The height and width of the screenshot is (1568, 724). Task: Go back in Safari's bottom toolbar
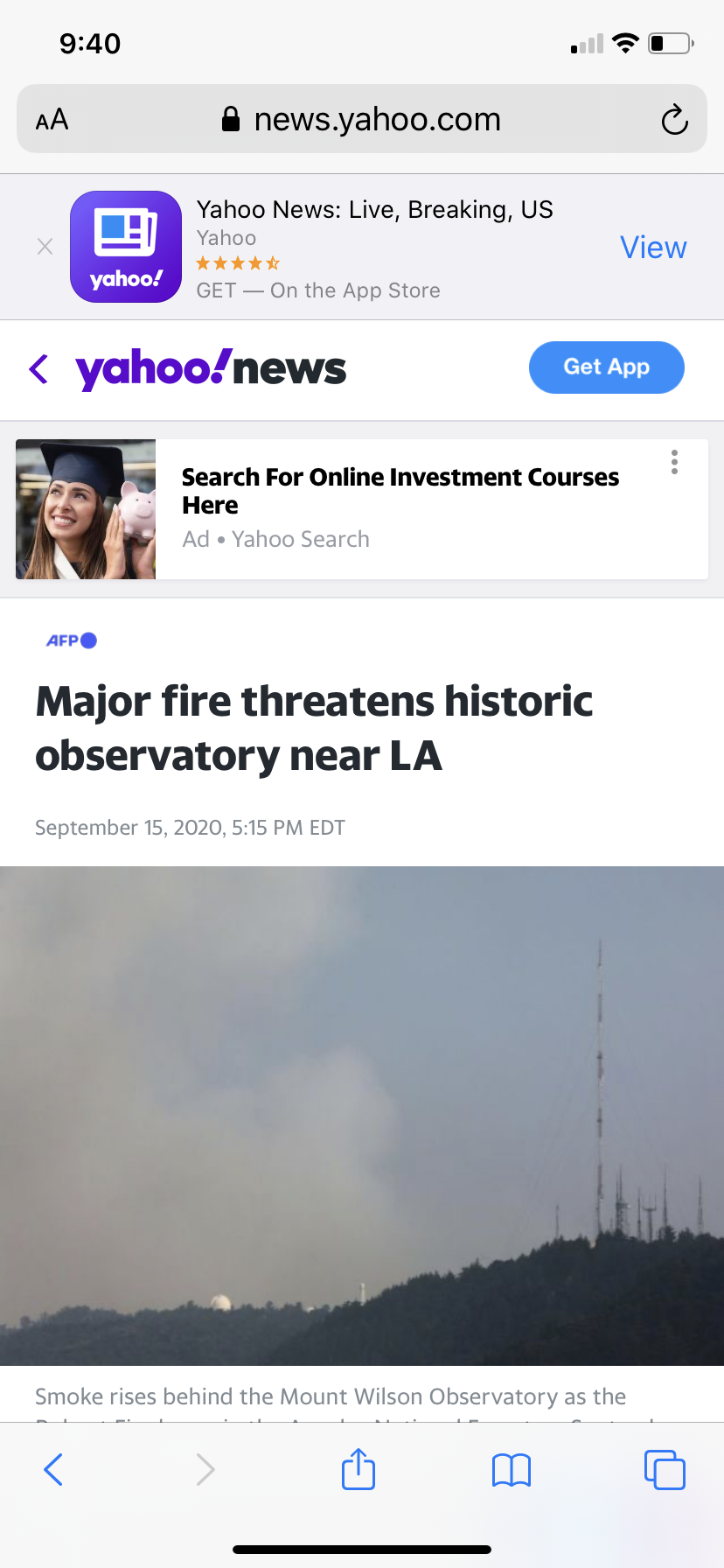pyautogui.click(x=53, y=1469)
